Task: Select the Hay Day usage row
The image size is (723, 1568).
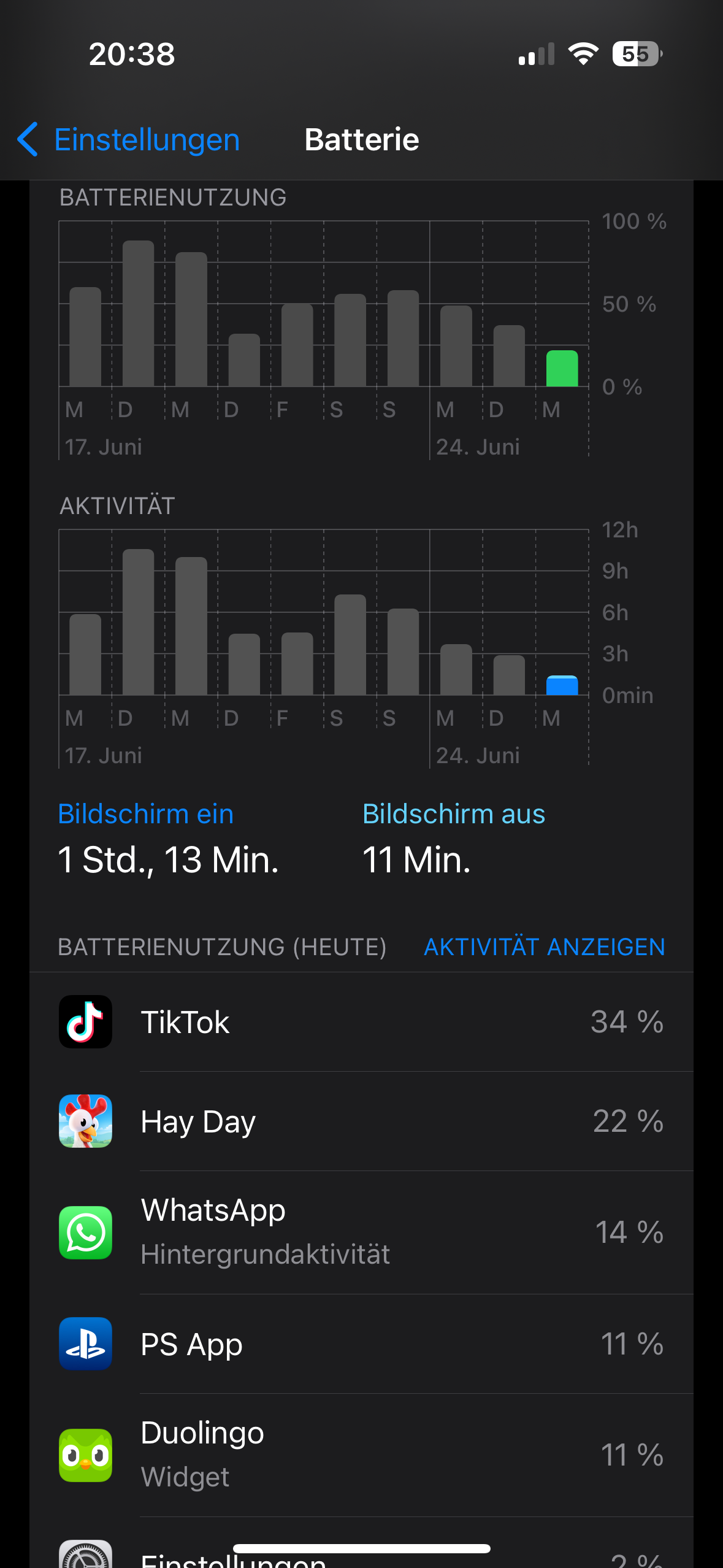Action: pos(361,1121)
